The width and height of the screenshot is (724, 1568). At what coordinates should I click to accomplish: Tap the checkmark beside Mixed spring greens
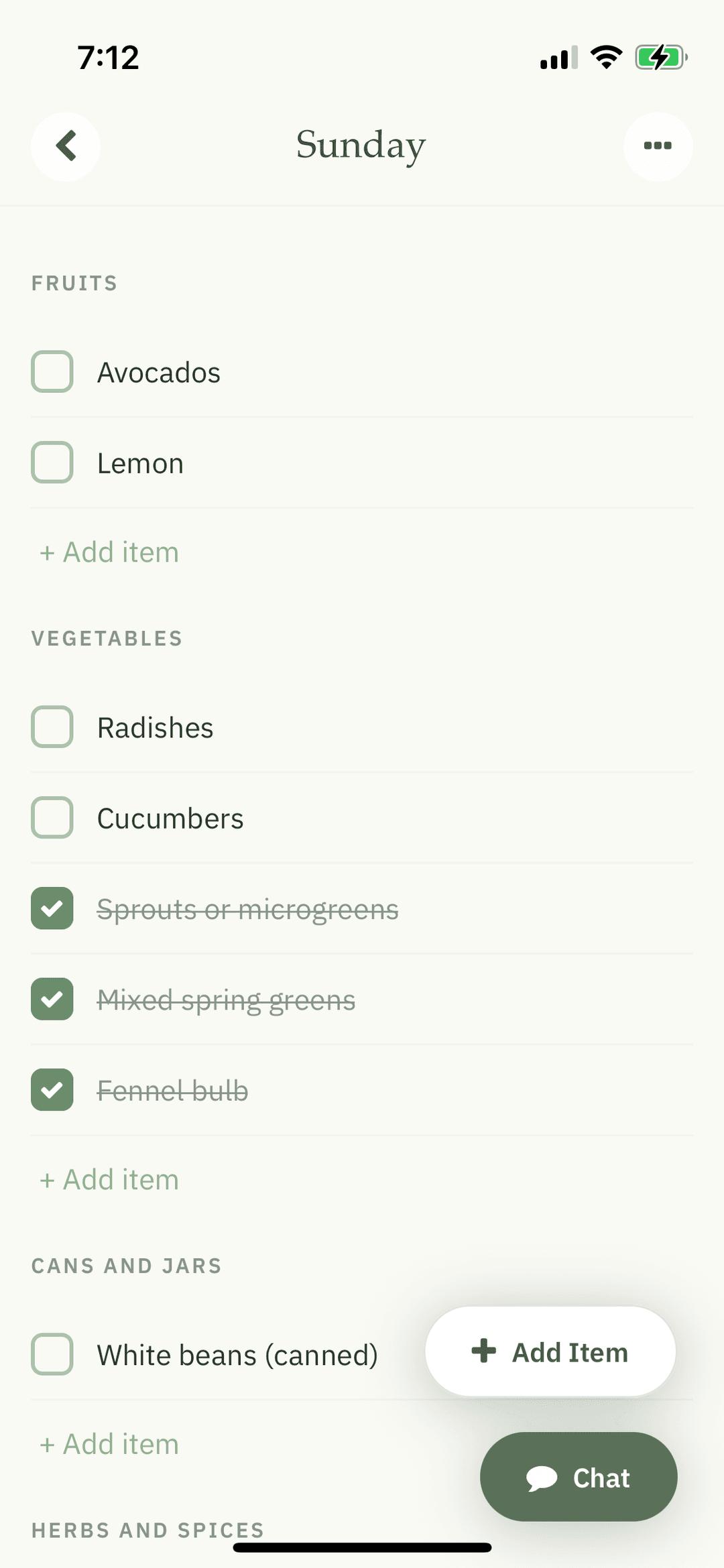coord(52,1000)
